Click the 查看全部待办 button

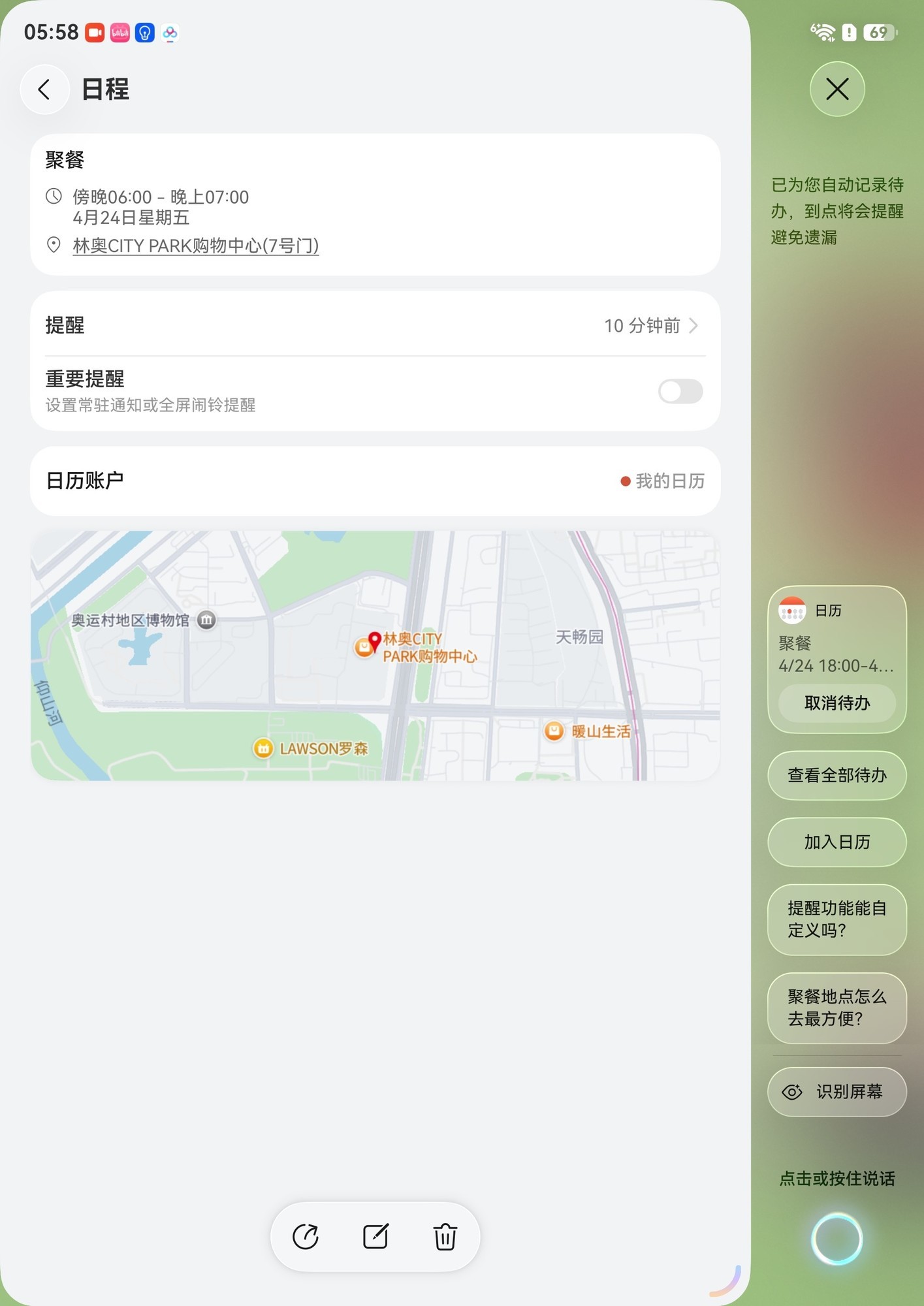click(836, 776)
